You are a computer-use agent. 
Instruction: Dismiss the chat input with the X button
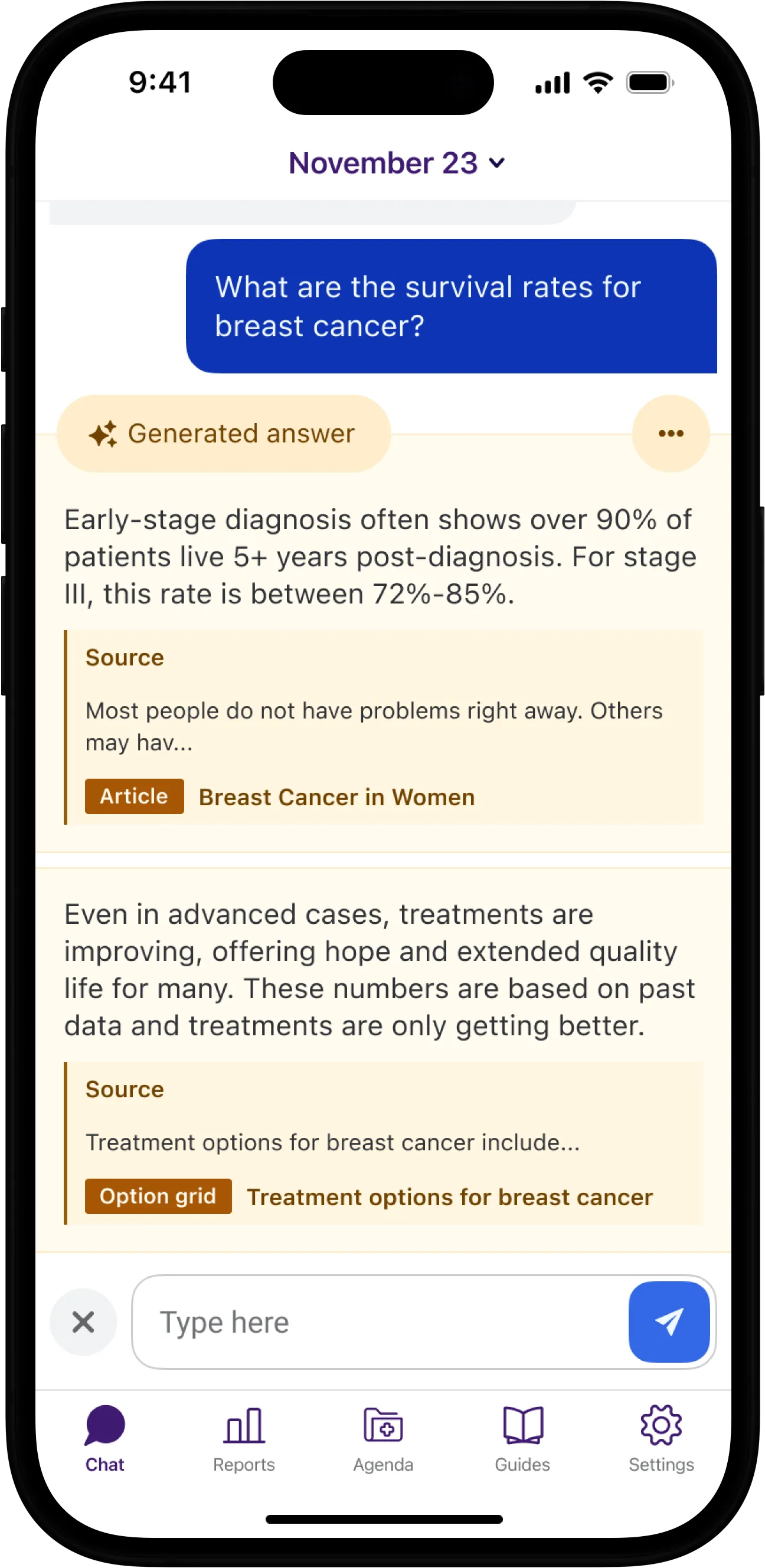click(83, 1321)
